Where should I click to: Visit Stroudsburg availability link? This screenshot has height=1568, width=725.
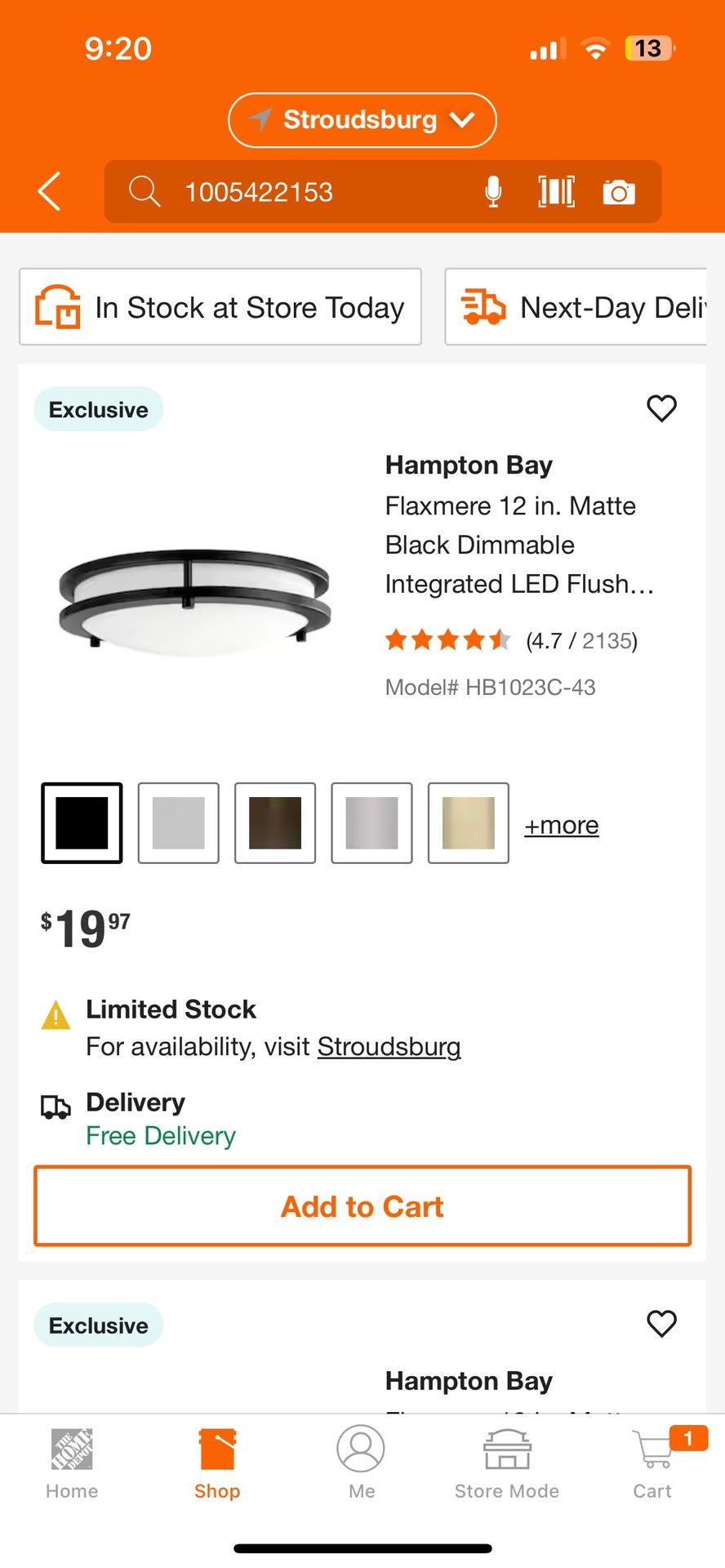389,1046
